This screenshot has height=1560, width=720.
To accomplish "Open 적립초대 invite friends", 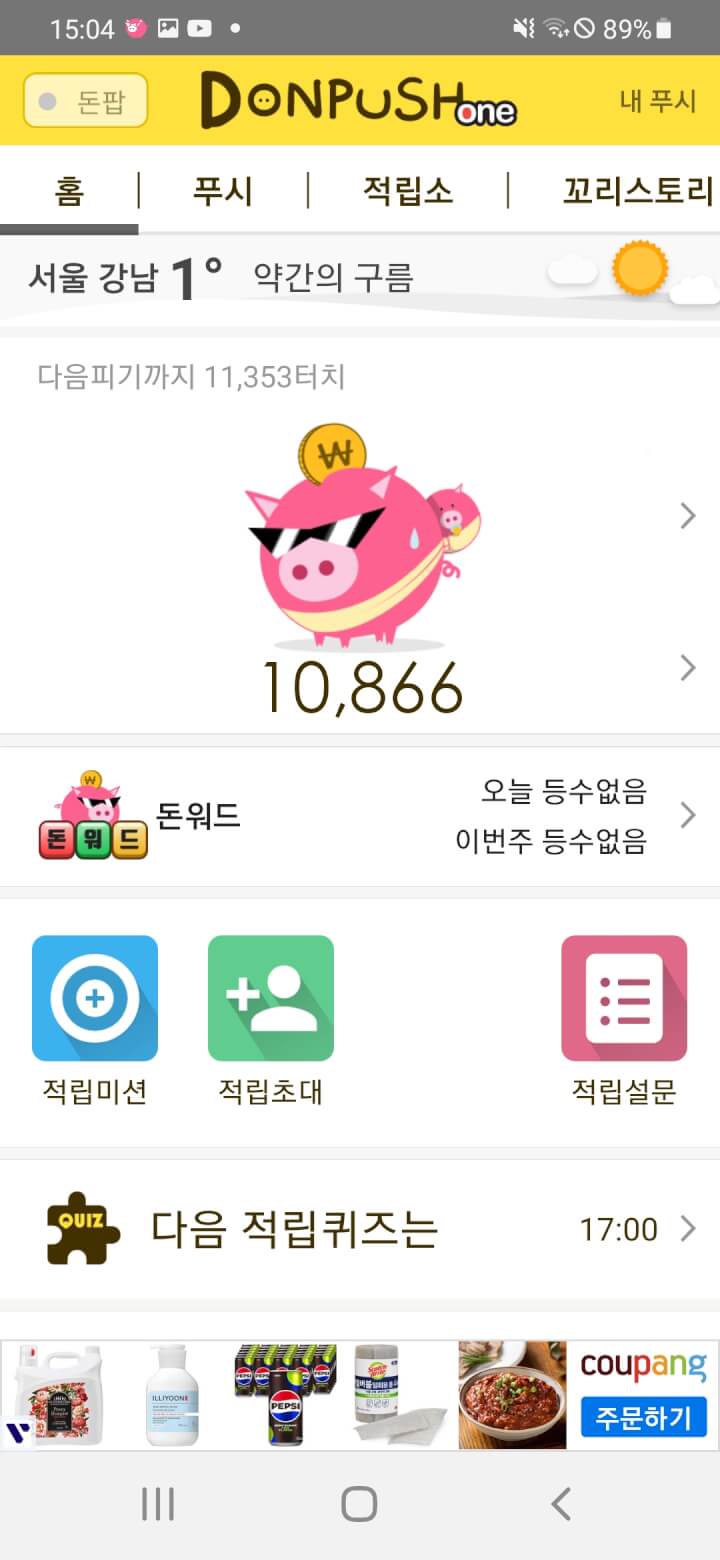I will click(271, 1018).
